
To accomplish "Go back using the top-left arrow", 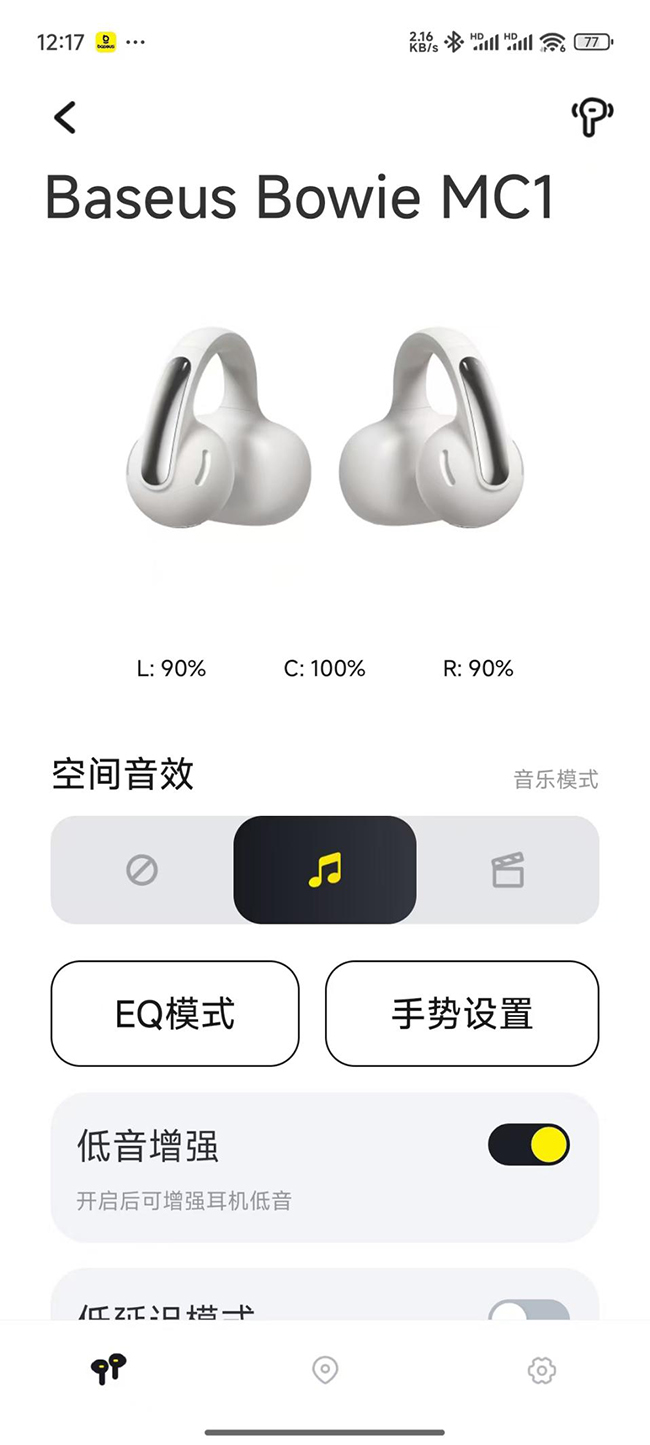I will tap(65, 118).
